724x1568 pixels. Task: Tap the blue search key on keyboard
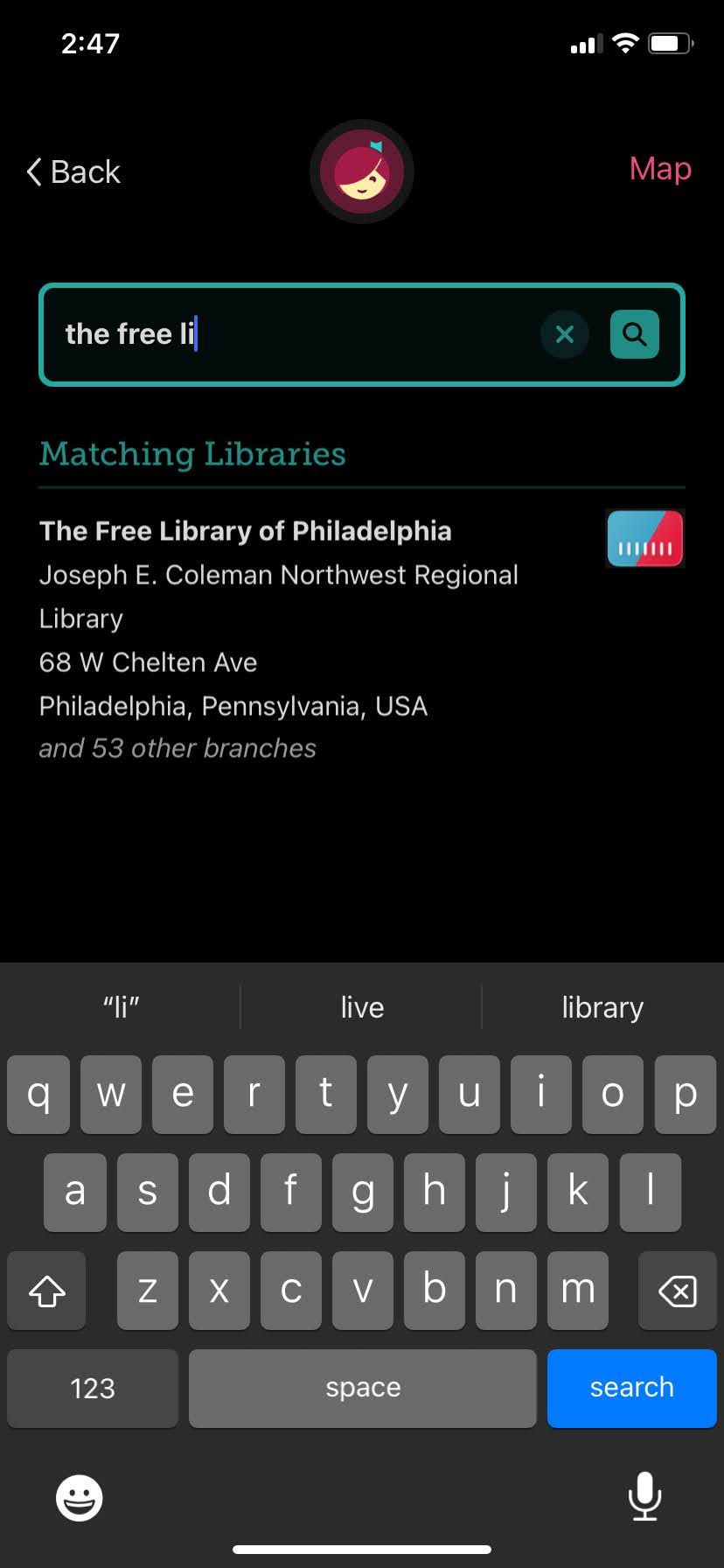pyautogui.click(x=631, y=1388)
